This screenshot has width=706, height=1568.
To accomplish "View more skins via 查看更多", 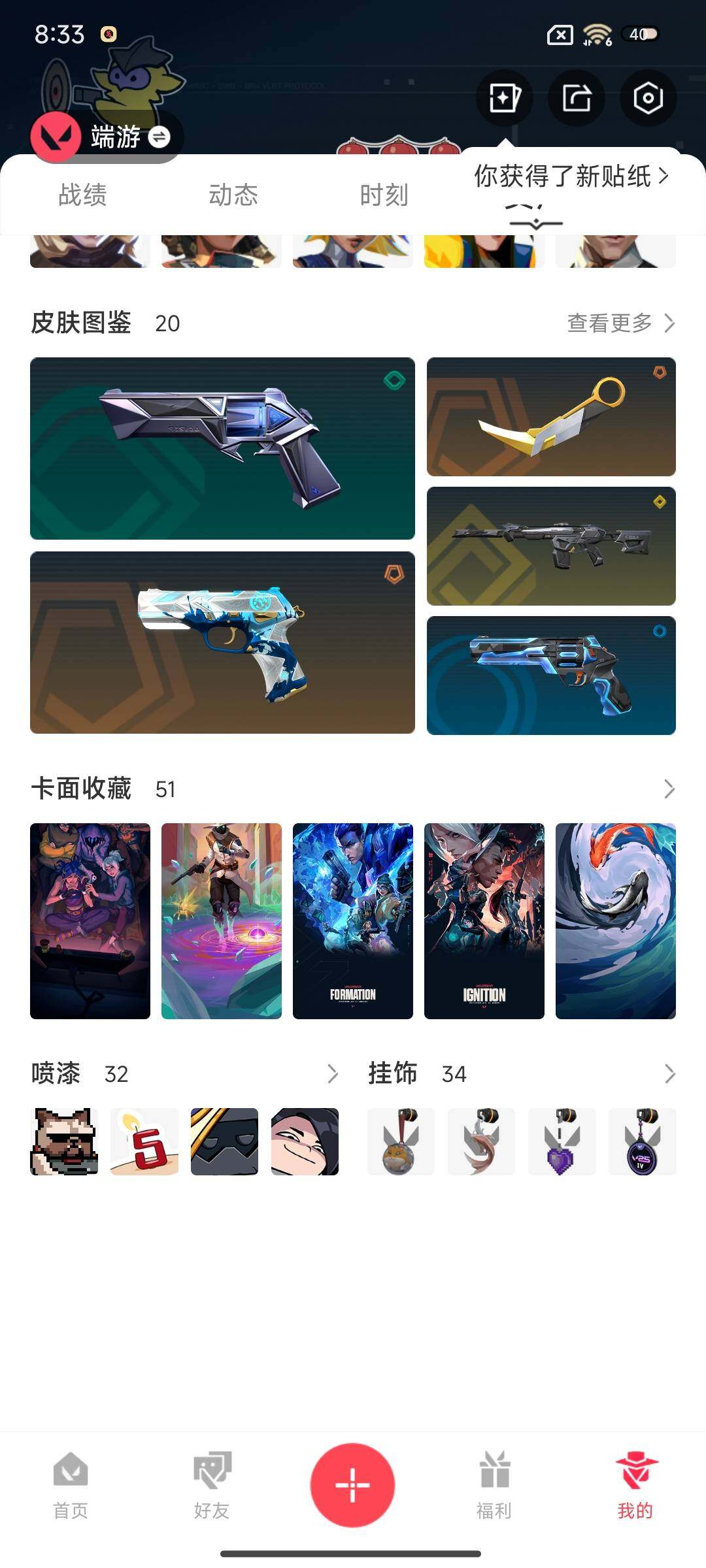I will (x=620, y=323).
